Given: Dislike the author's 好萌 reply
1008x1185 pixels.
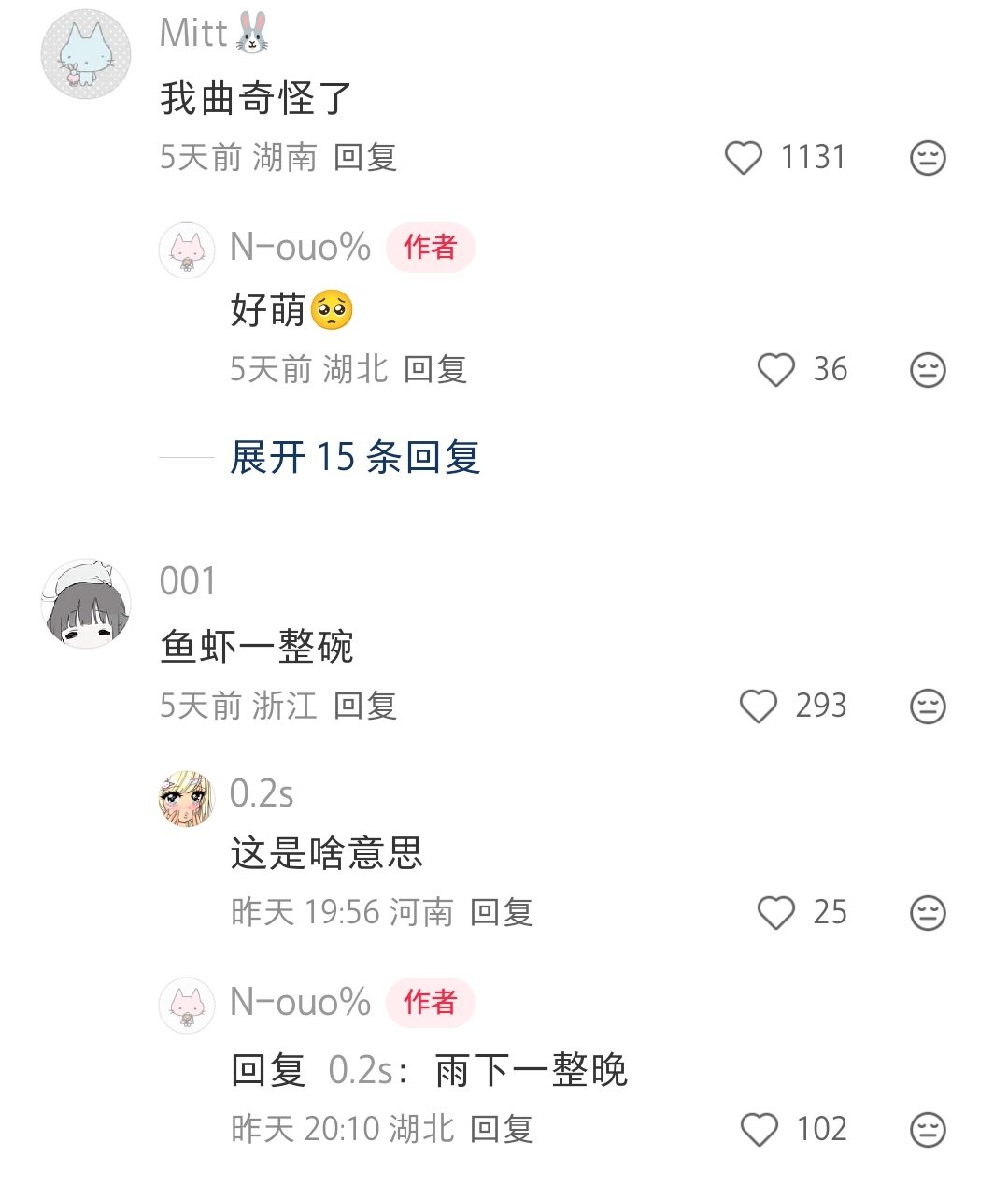Looking at the screenshot, I should coord(928,369).
